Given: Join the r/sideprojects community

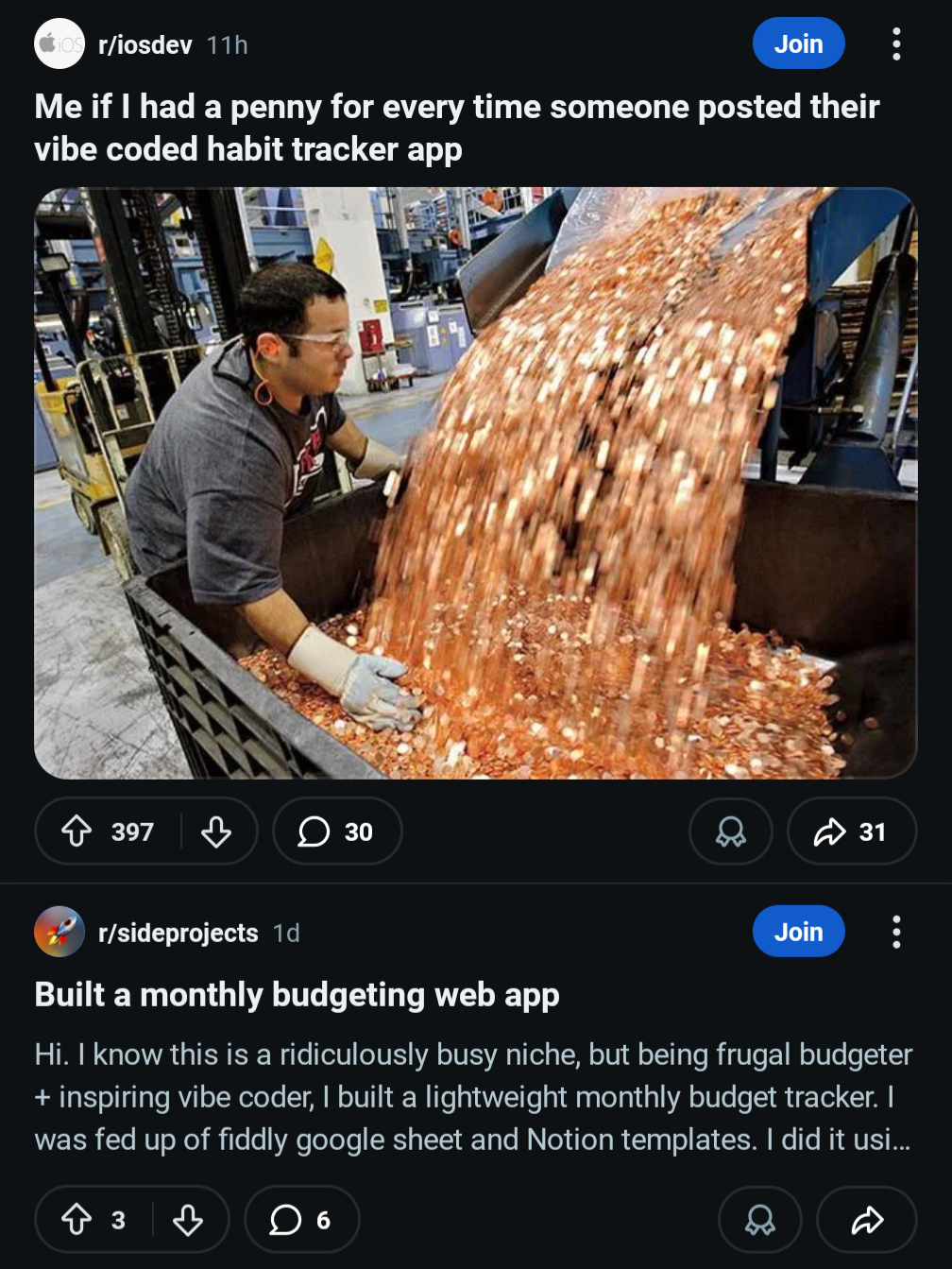Looking at the screenshot, I should pos(798,932).
